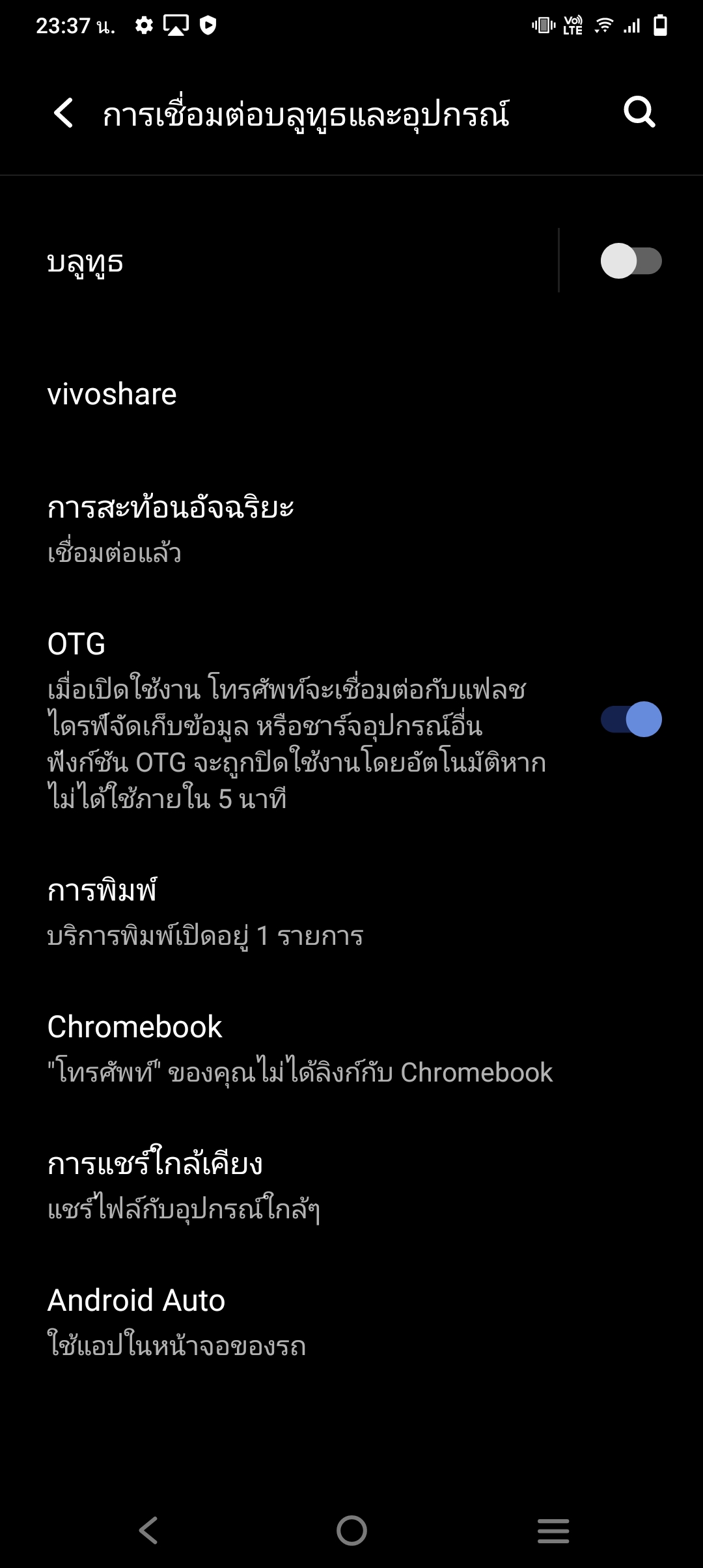Tap the system home button
This screenshot has width=703, height=1568.
(351, 1530)
